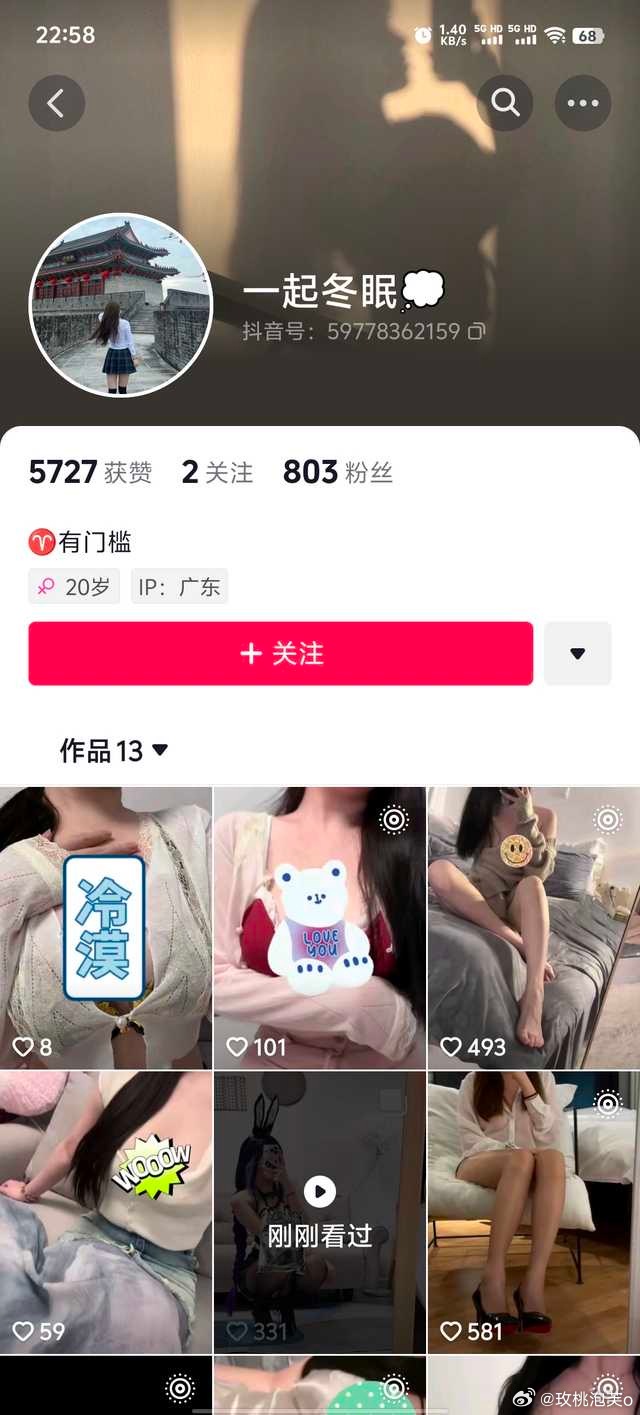Play the 刚刚看过 recently watched video
The width and height of the screenshot is (640, 1415).
click(320, 1212)
